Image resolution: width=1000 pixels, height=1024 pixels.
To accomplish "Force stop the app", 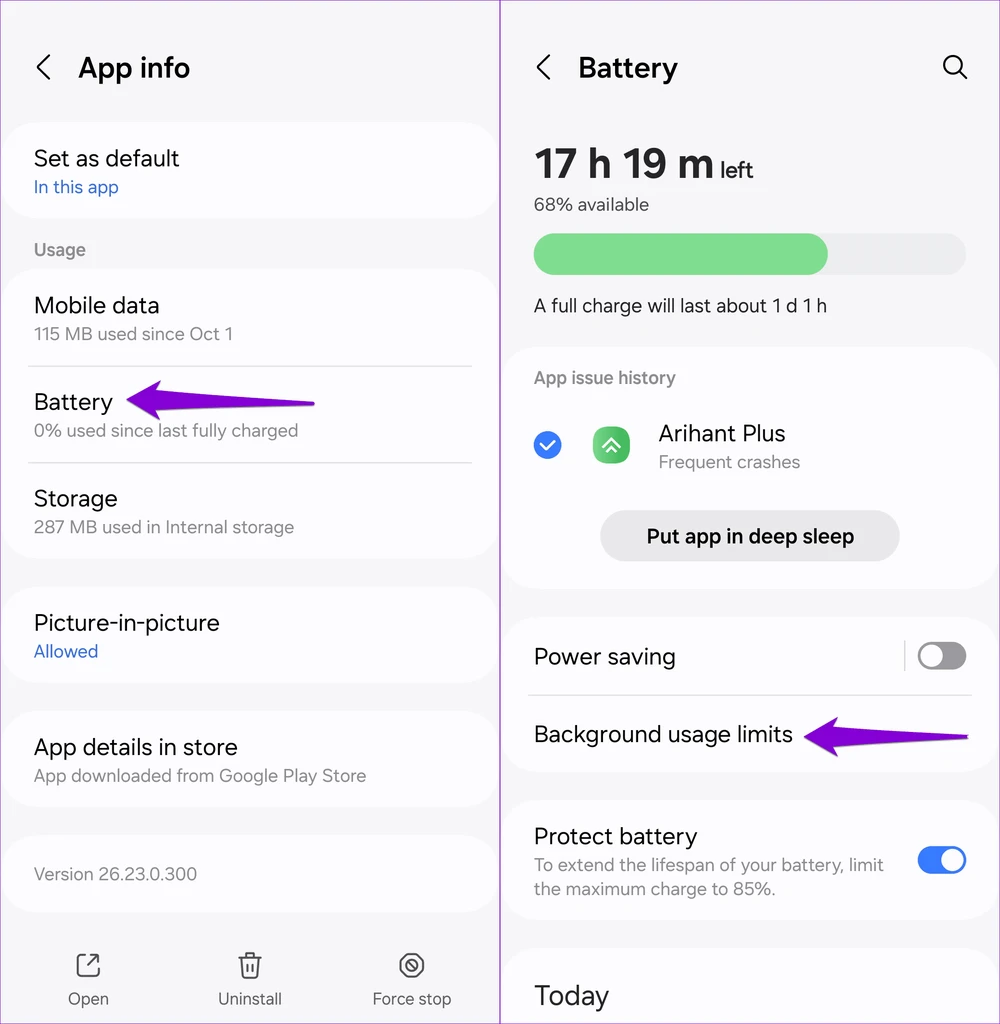I will 411,979.
